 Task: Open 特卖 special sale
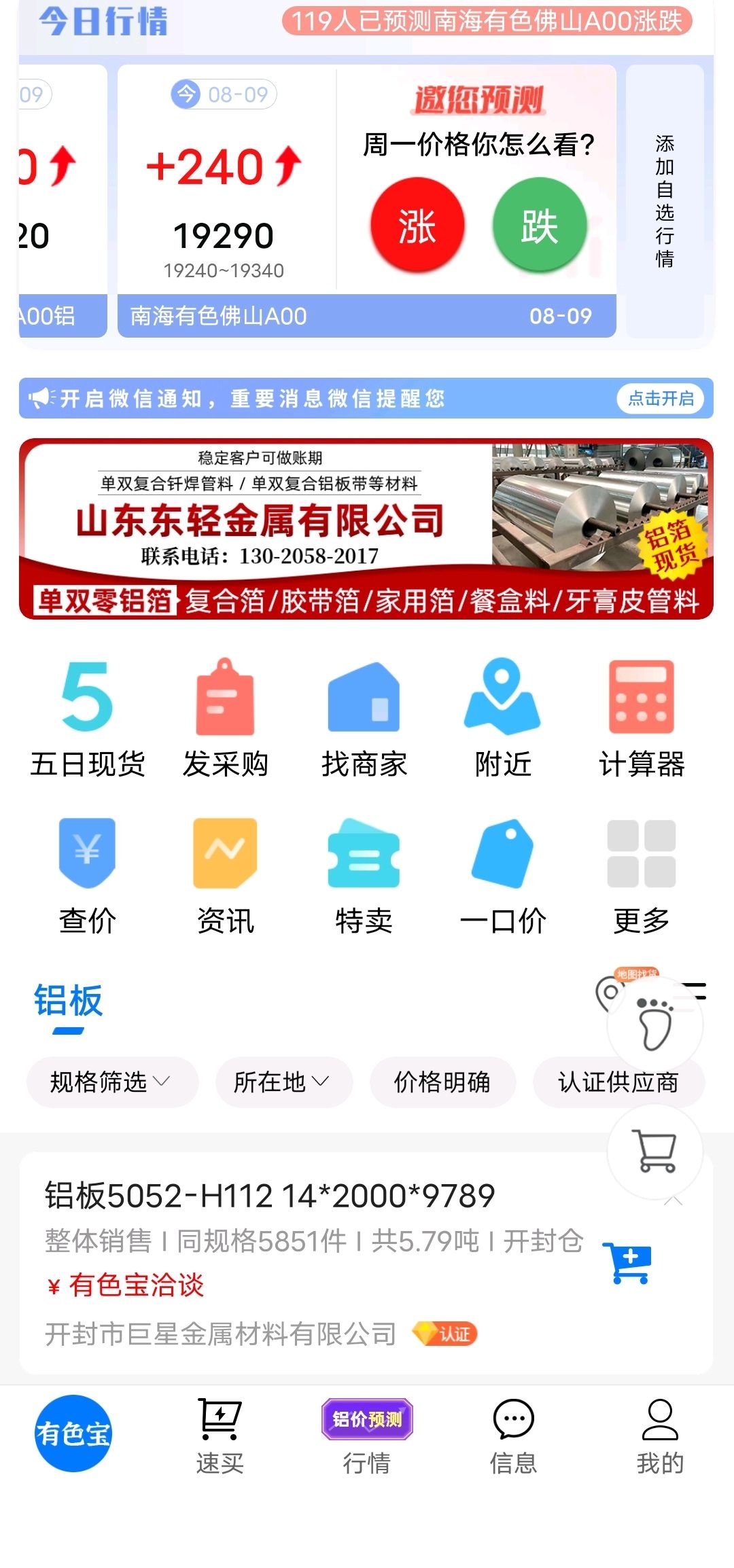coord(364,876)
